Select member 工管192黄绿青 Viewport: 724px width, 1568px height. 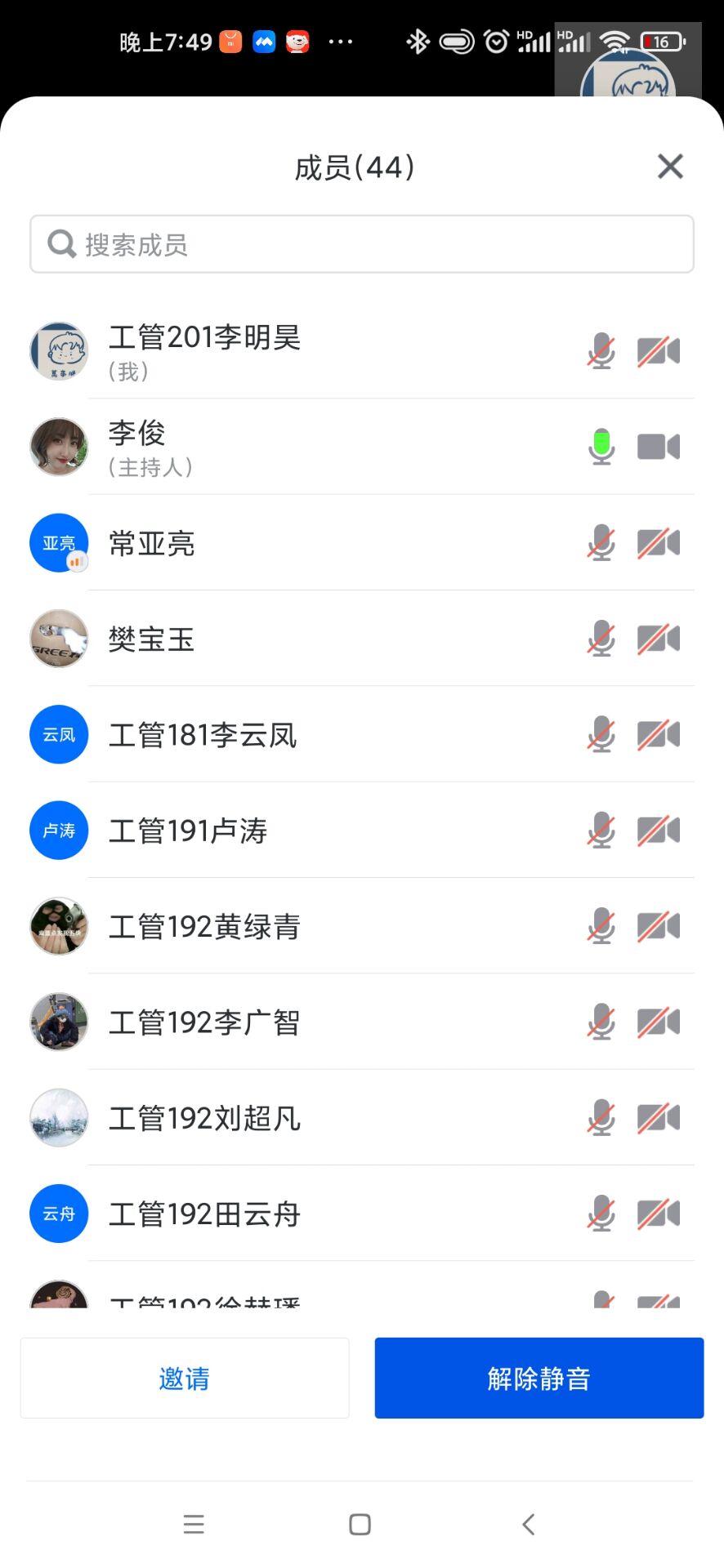(327, 927)
